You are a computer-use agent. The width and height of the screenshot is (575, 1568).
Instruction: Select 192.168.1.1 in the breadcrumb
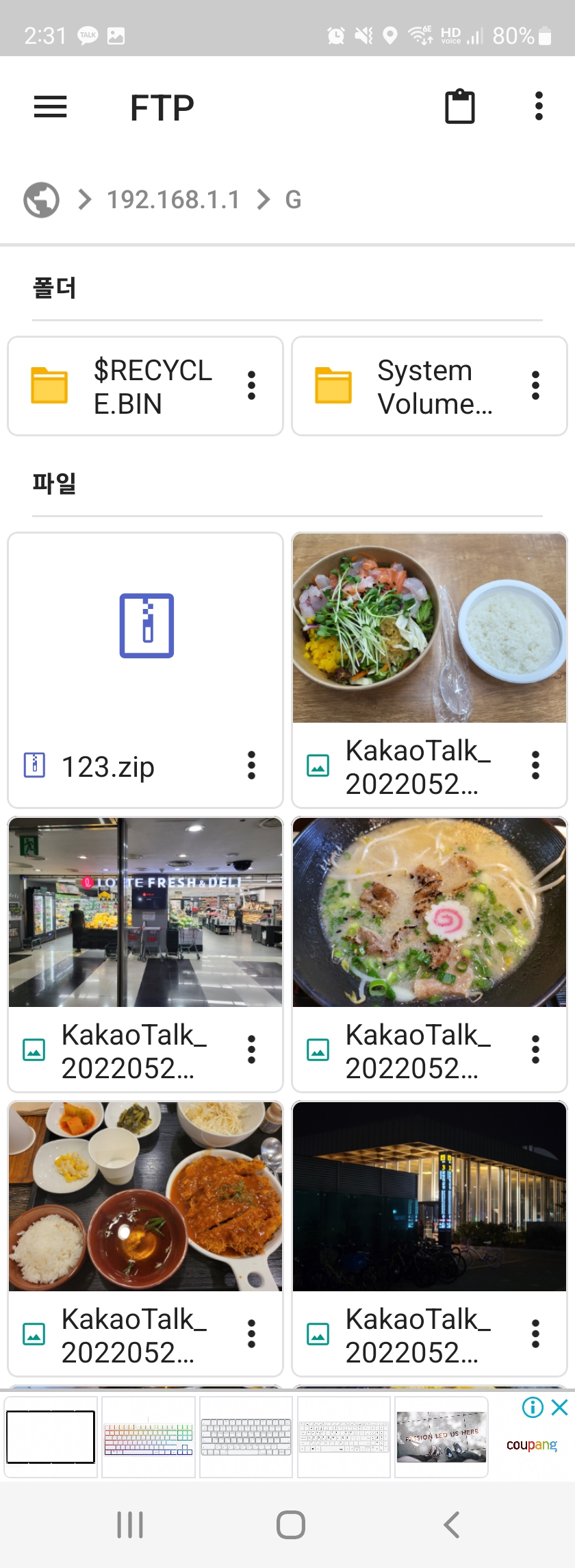[x=173, y=199]
